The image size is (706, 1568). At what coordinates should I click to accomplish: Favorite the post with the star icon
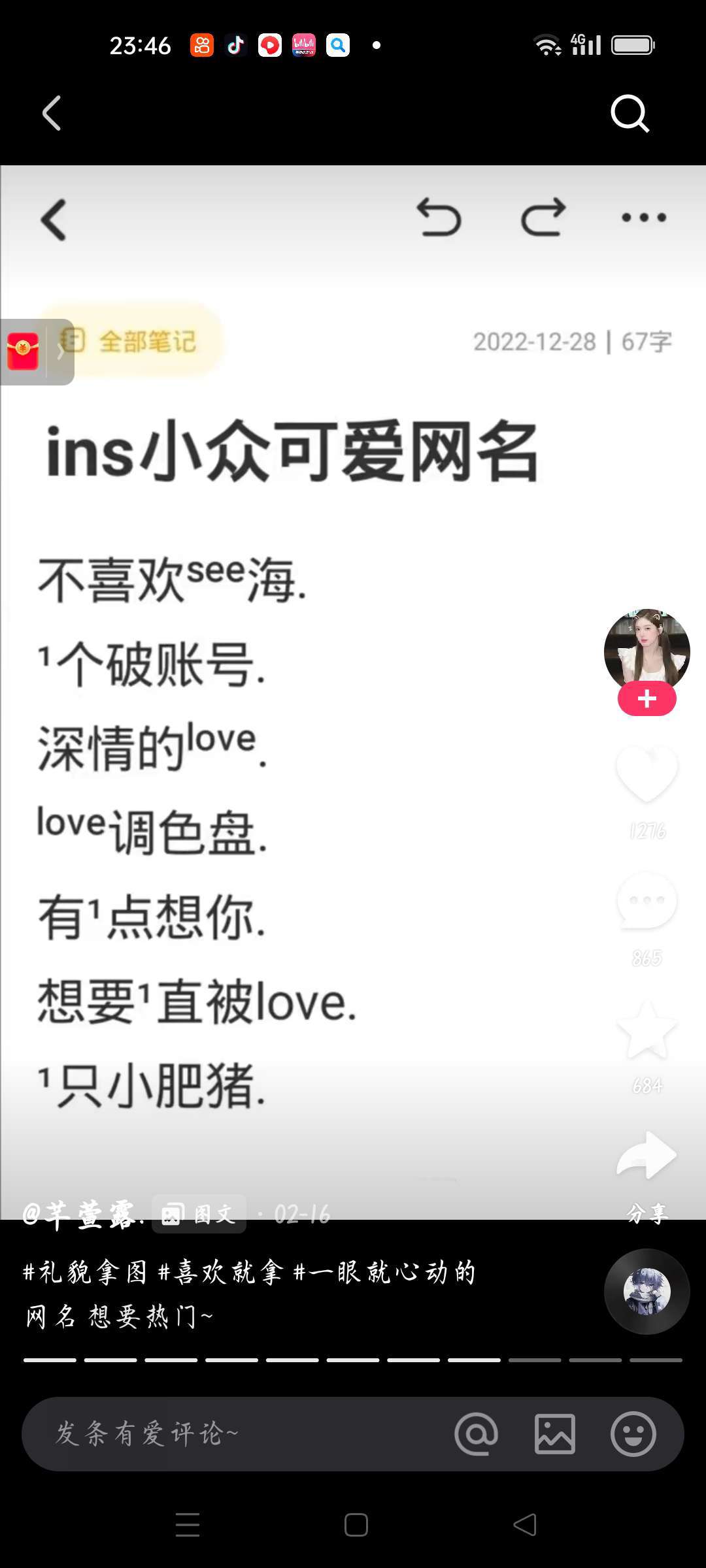click(647, 1030)
